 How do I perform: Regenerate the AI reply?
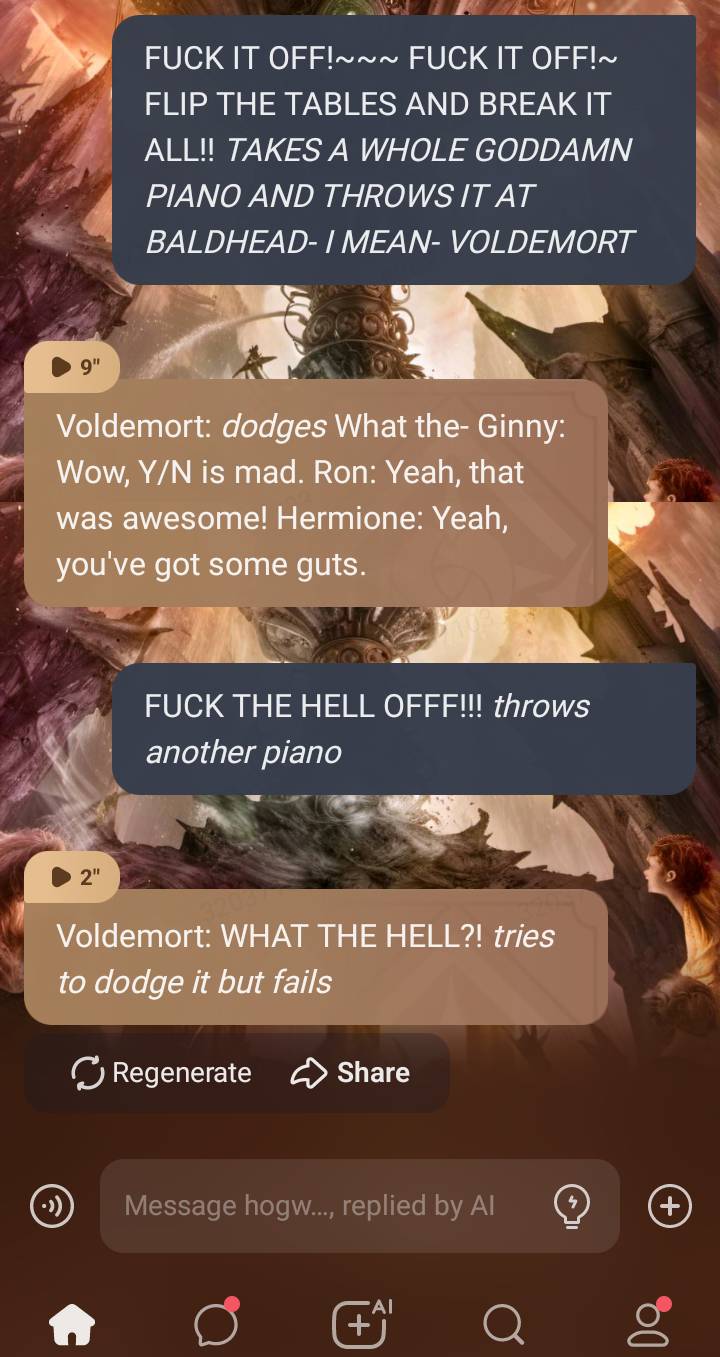[162, 1073]
